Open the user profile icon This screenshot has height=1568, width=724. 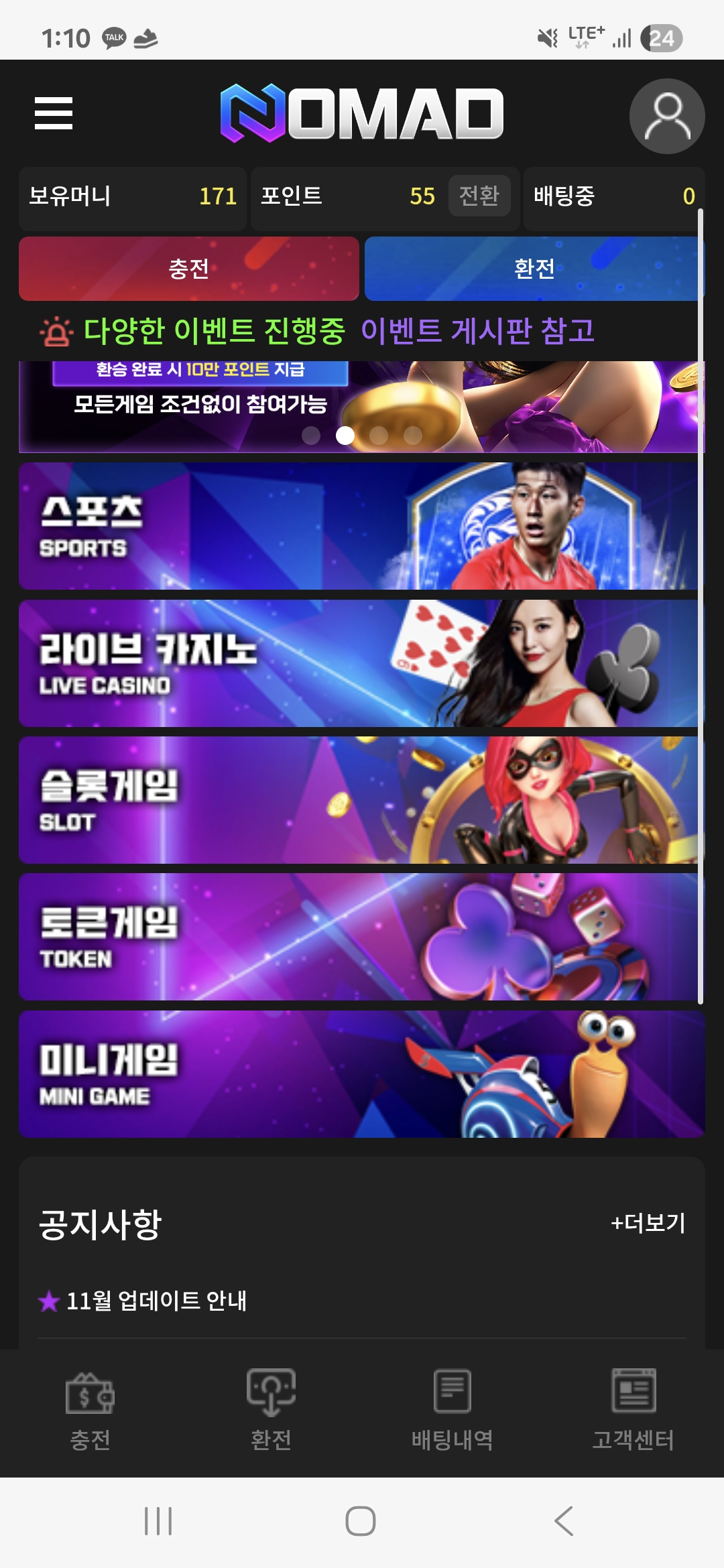(666, 116)
